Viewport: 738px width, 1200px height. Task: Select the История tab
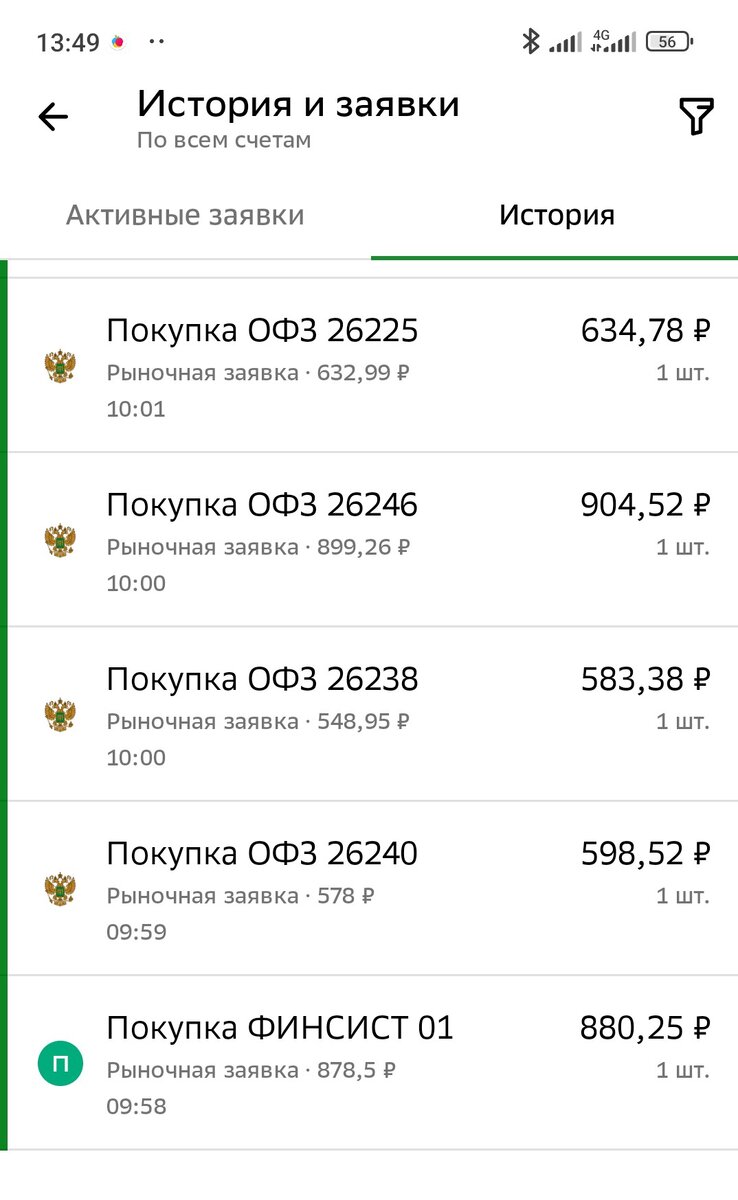(557, 215)
